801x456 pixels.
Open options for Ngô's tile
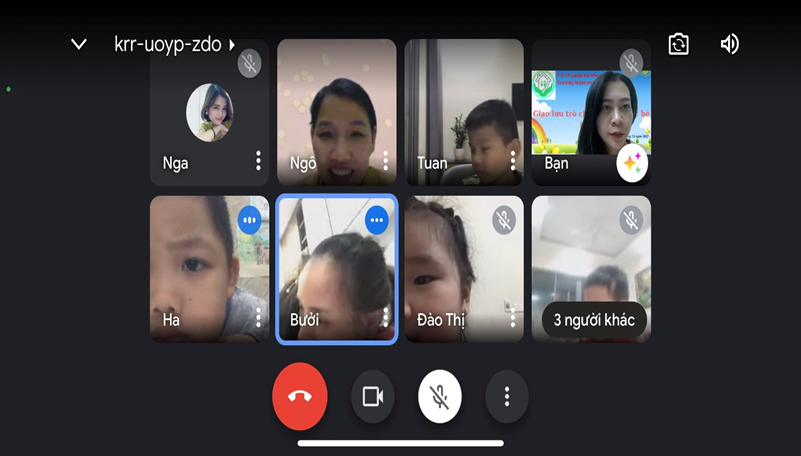pyautogui.click(x=386, y=161)
